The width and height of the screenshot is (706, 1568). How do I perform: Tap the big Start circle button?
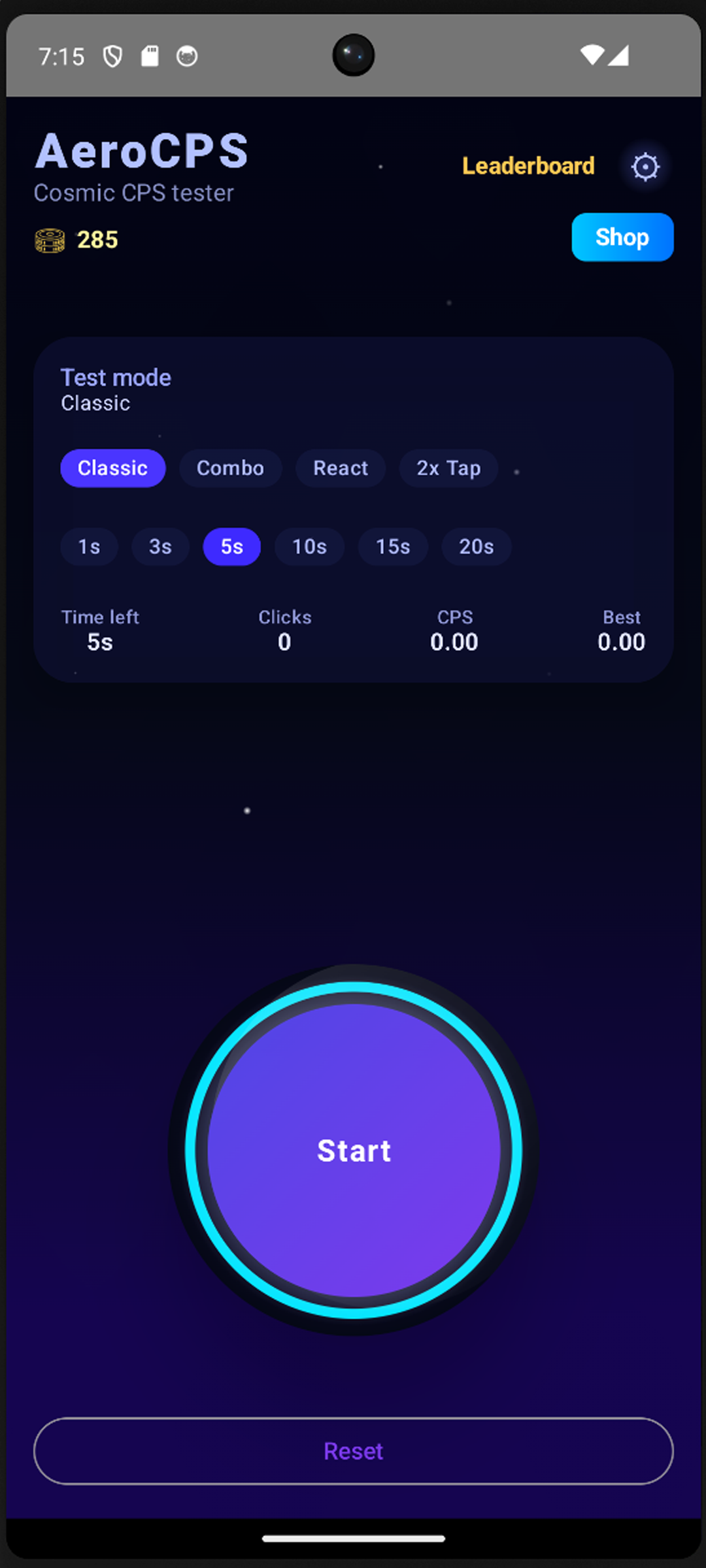pyautogui.click(x=354, y=1151)
